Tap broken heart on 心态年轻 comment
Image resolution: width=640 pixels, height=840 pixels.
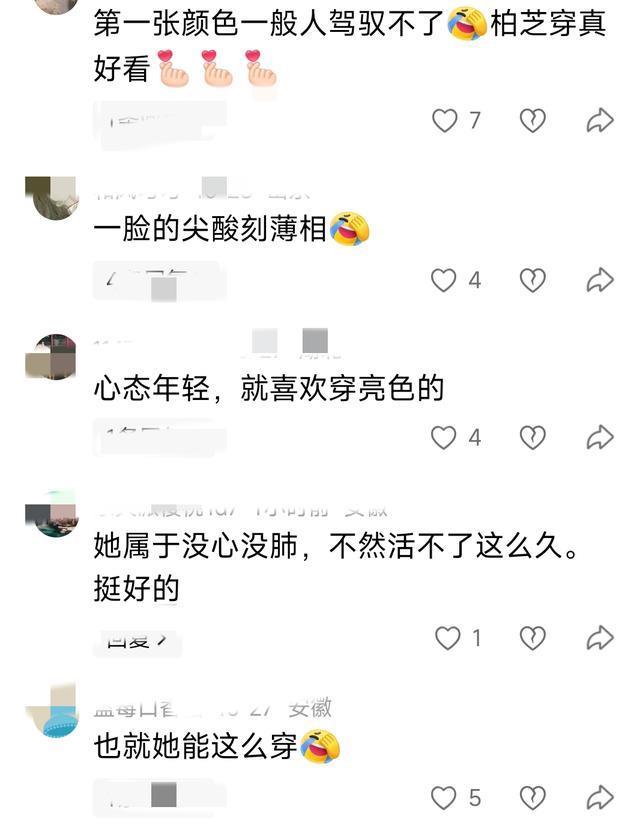click(x=532, y=437)
